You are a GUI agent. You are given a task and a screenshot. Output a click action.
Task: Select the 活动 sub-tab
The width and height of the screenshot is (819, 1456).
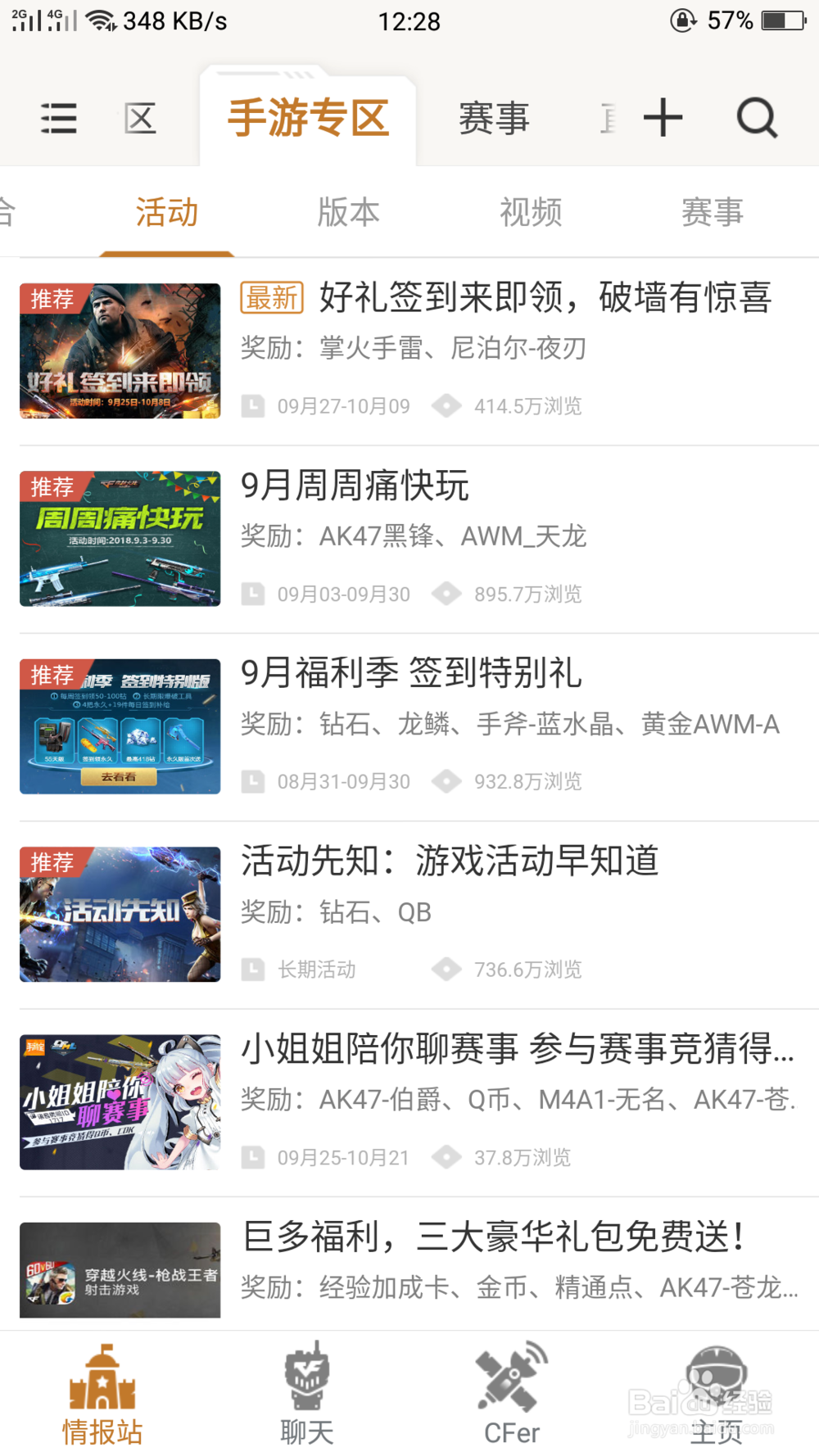(167, 213)
